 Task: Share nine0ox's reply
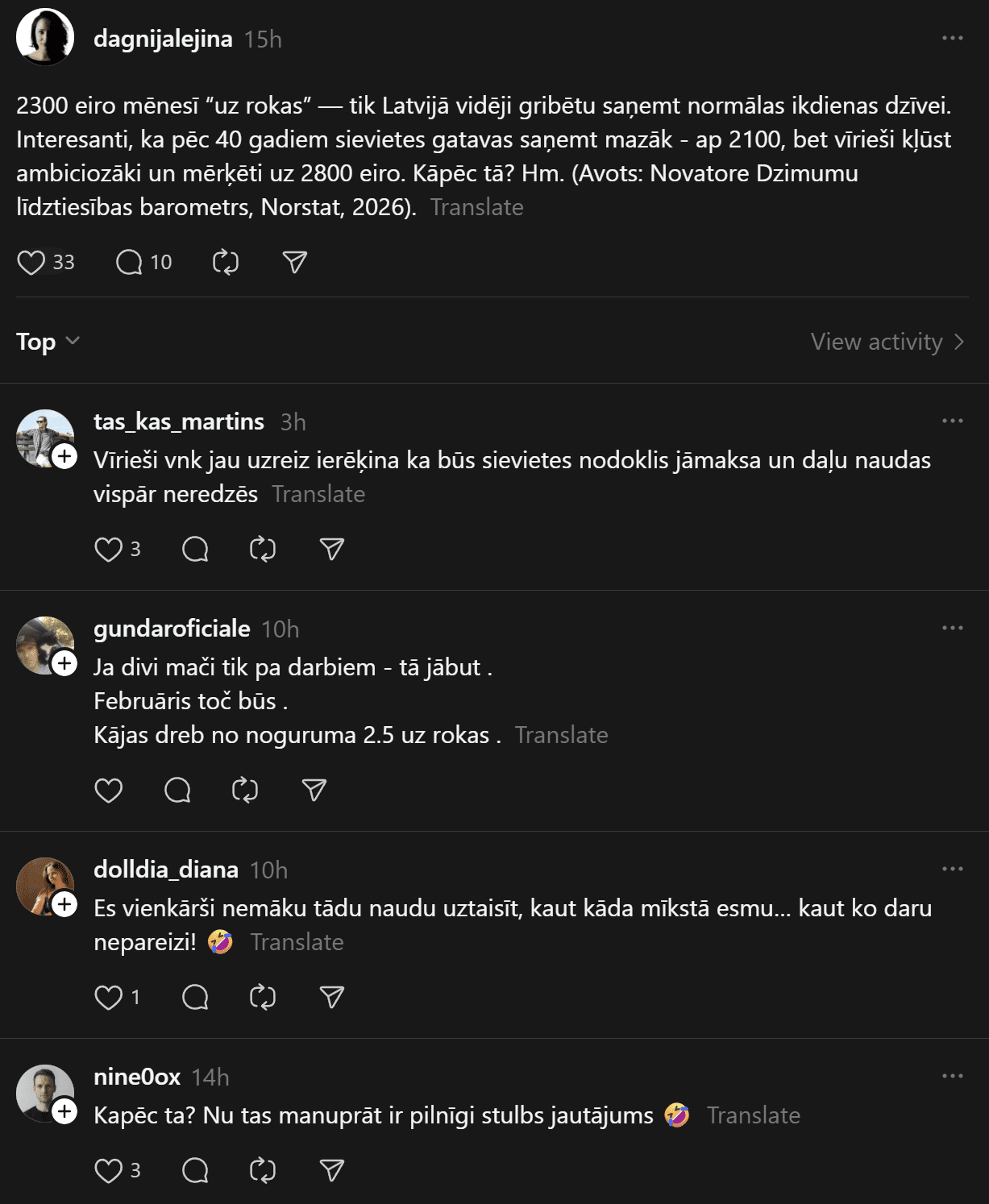[332, 1170]
